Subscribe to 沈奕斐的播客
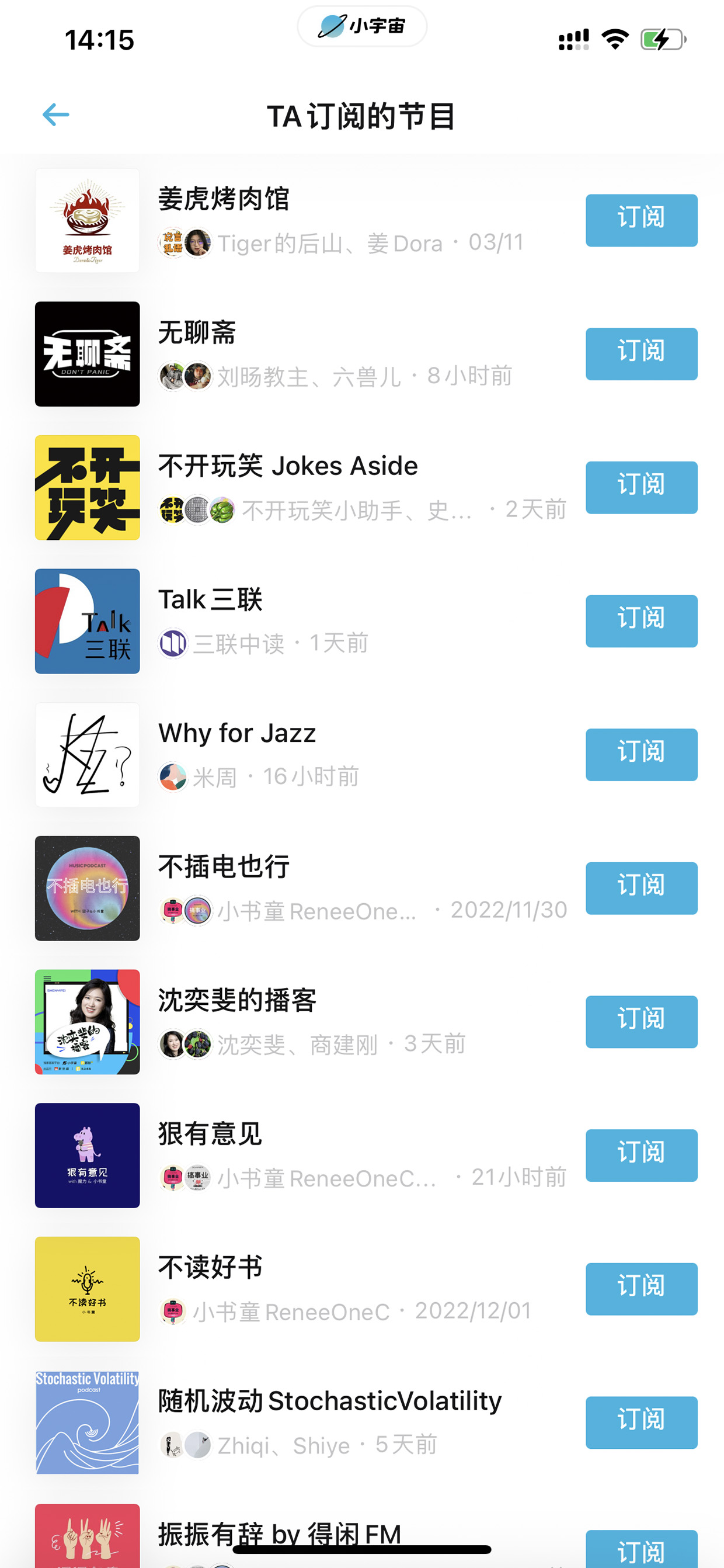Image resolution: width=724 pixels, height=1568 pixels. (x=641, y=1022)
